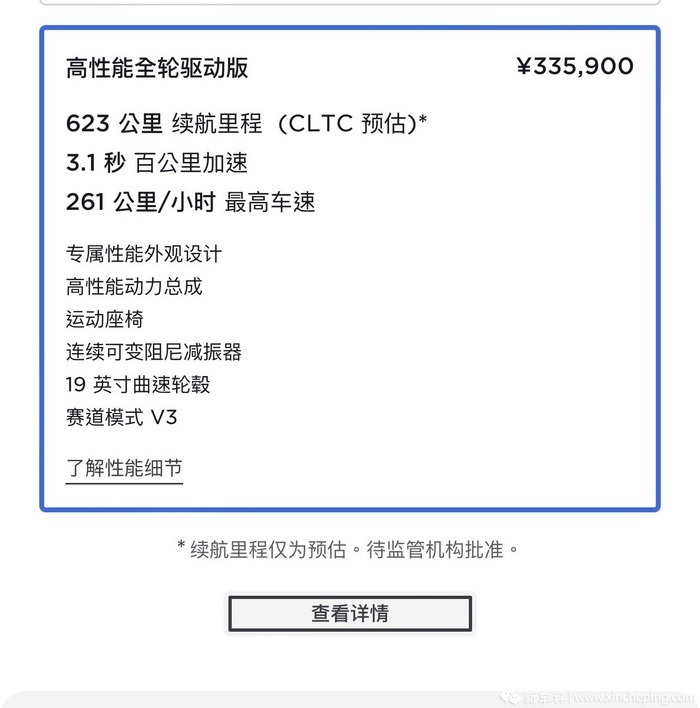Tap the 查看详情 button
700x708 pixels.
point(350,613)
